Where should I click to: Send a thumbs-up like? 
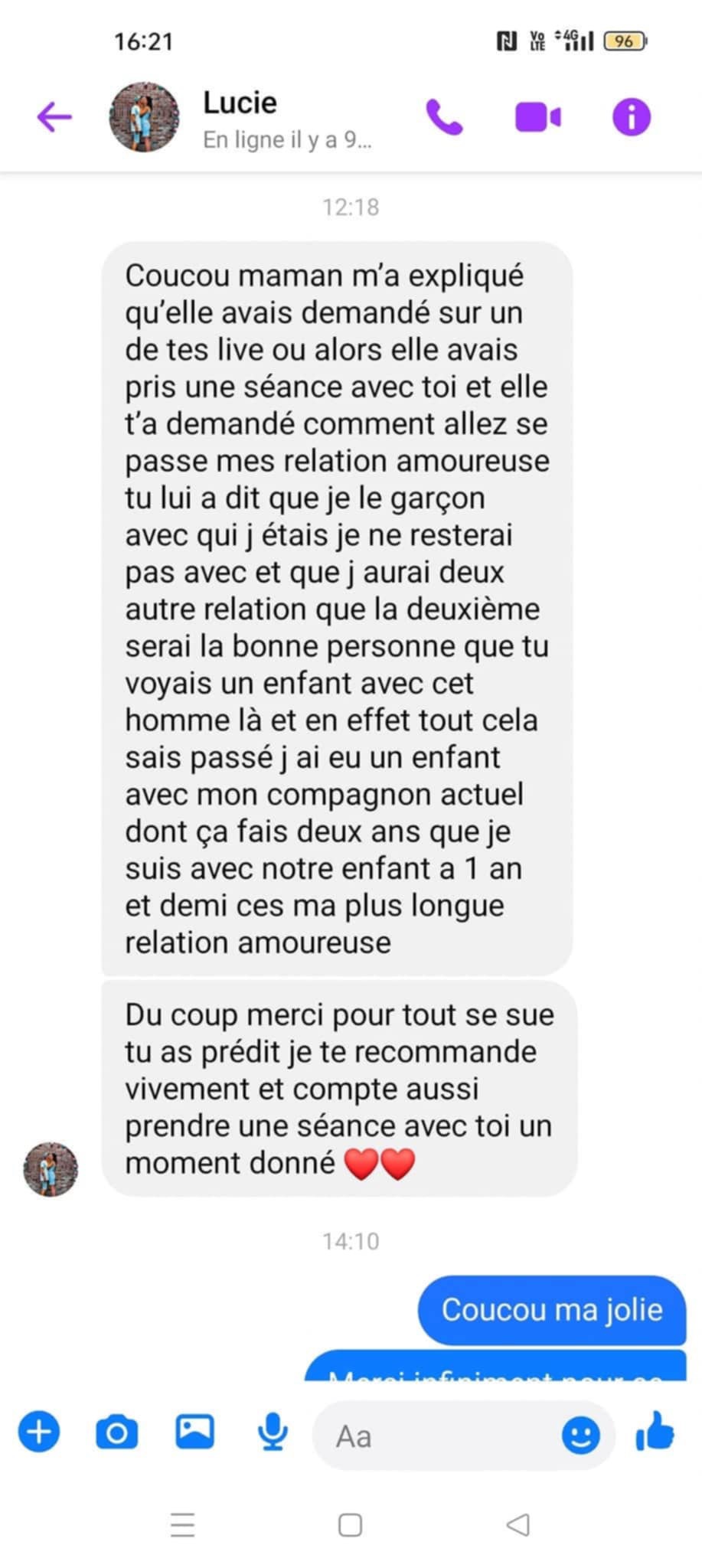tap(655, 1432)
